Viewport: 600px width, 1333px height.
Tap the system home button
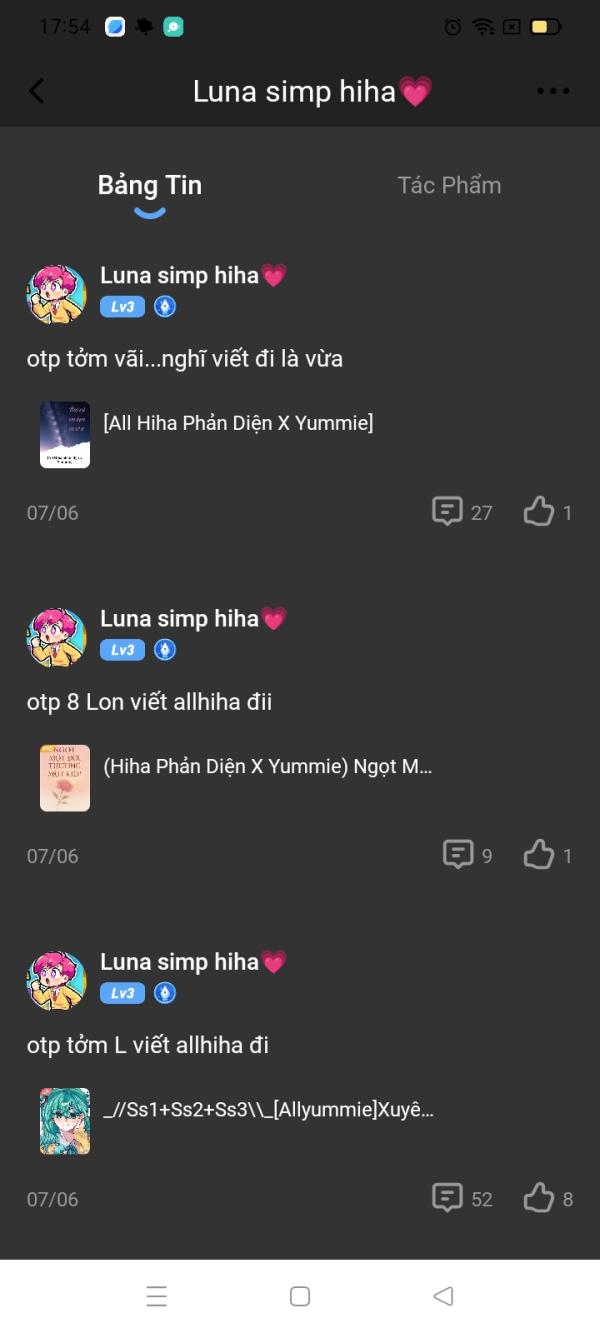click(300, 1296)
